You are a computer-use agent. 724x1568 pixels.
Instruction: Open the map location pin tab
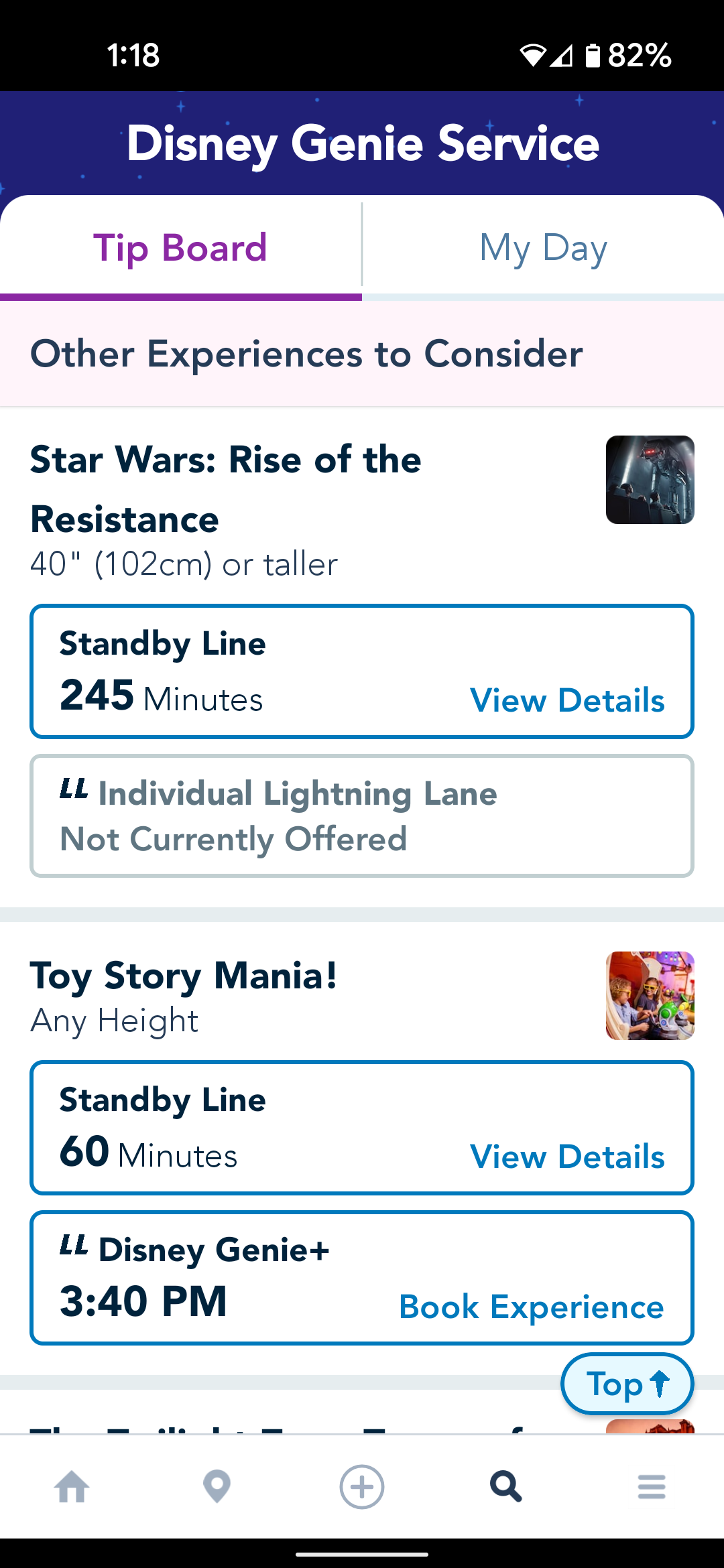point(217,1487)
